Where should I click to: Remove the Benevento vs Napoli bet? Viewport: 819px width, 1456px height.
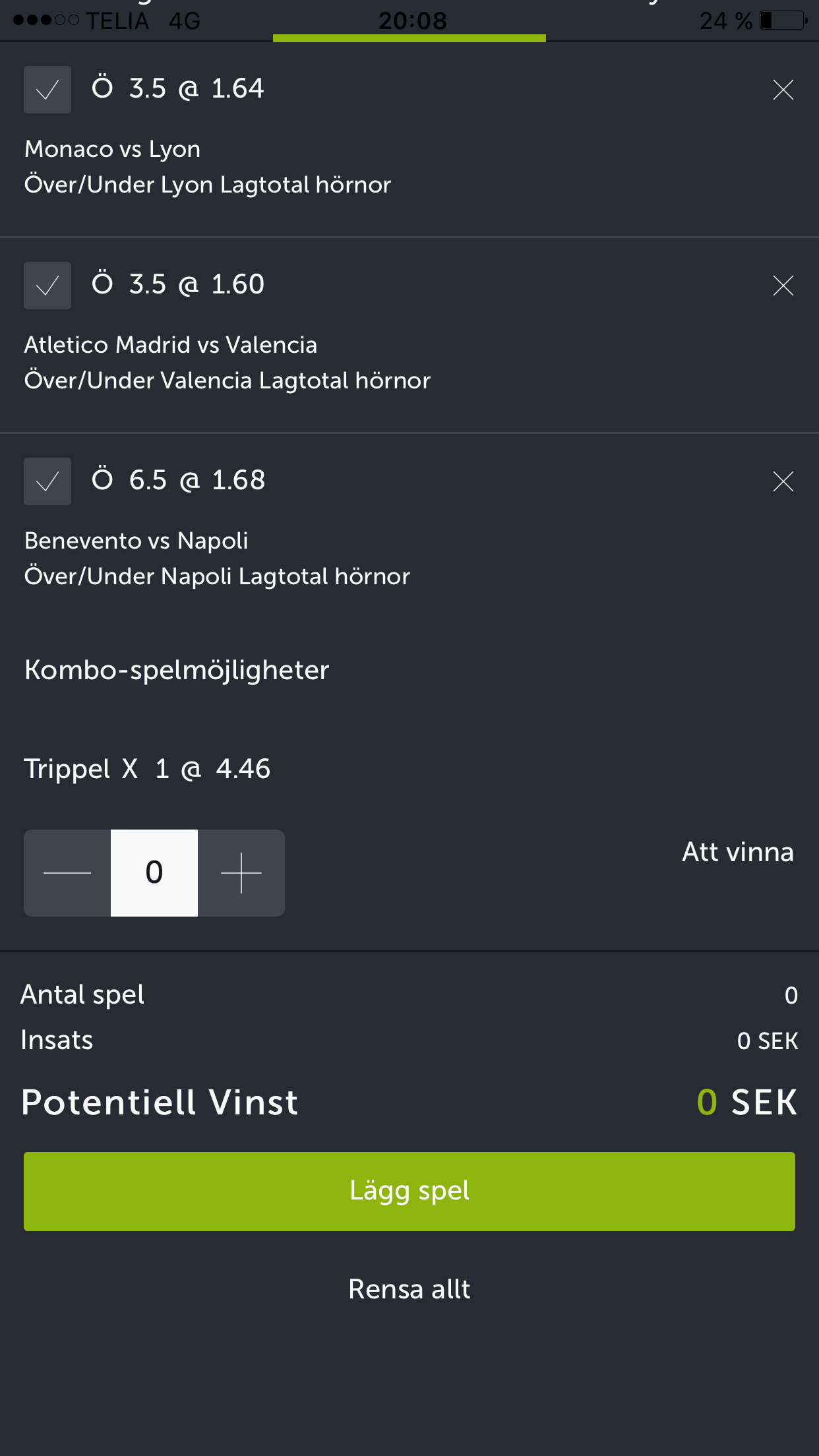783,481
